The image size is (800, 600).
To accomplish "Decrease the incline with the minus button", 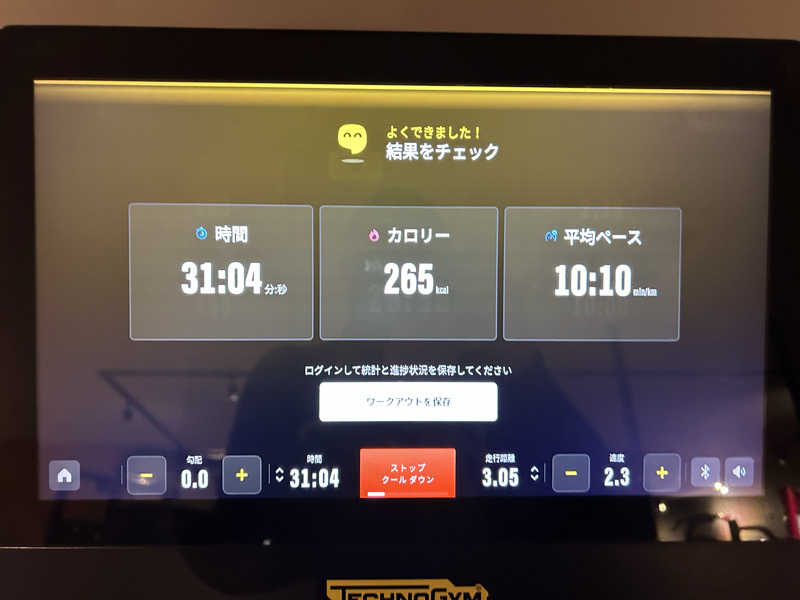I will point(146,476).
